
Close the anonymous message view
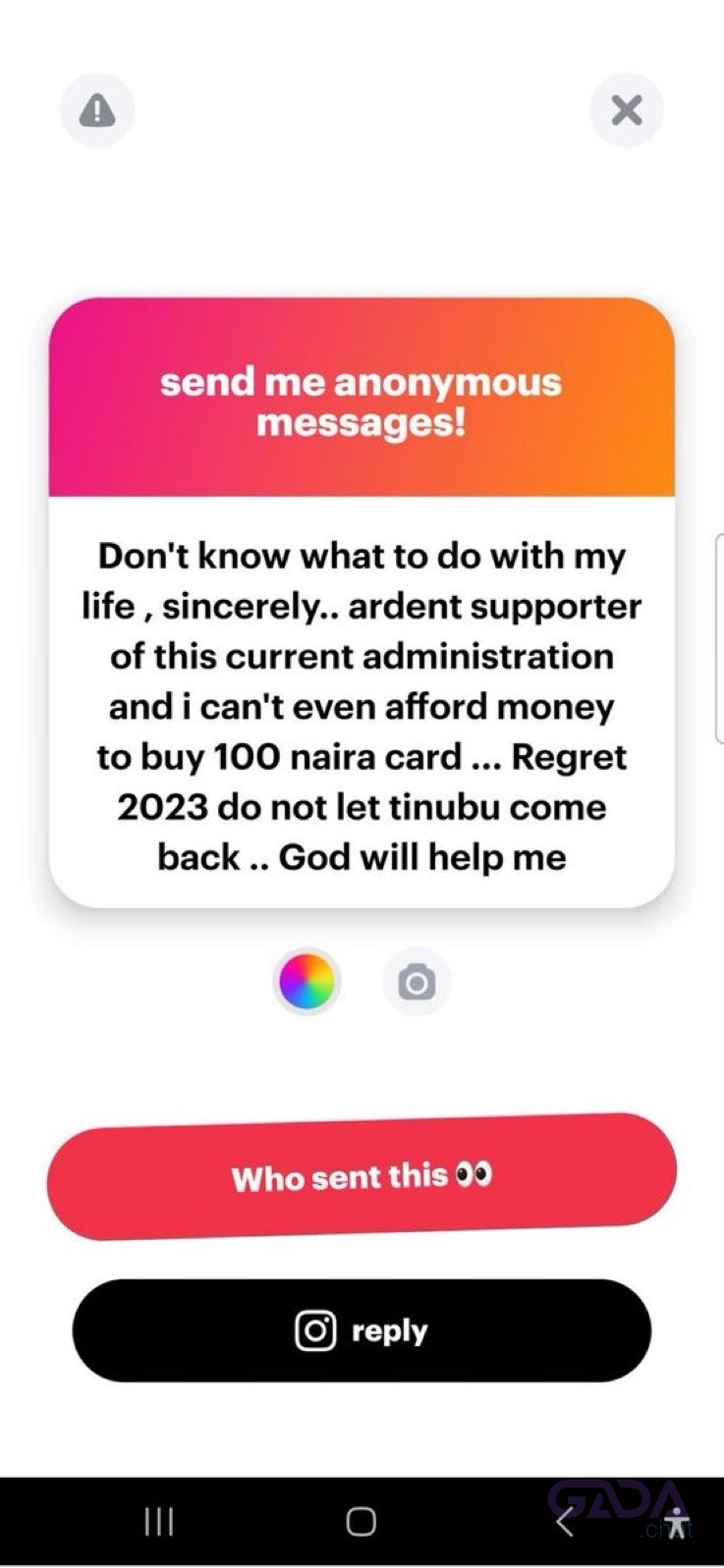pos(627,110)
